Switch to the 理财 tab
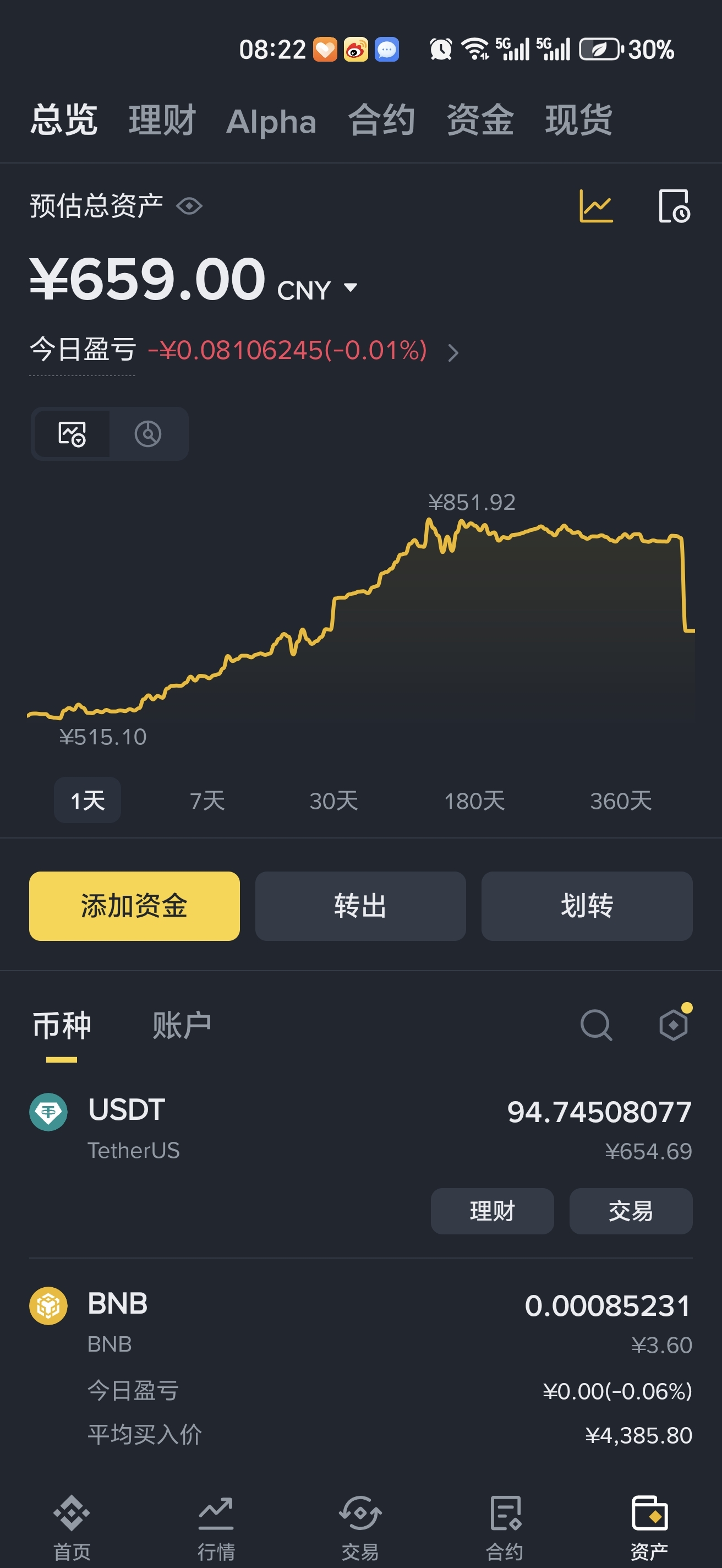Screen dimensions: 722x1568 coord(162,120)
